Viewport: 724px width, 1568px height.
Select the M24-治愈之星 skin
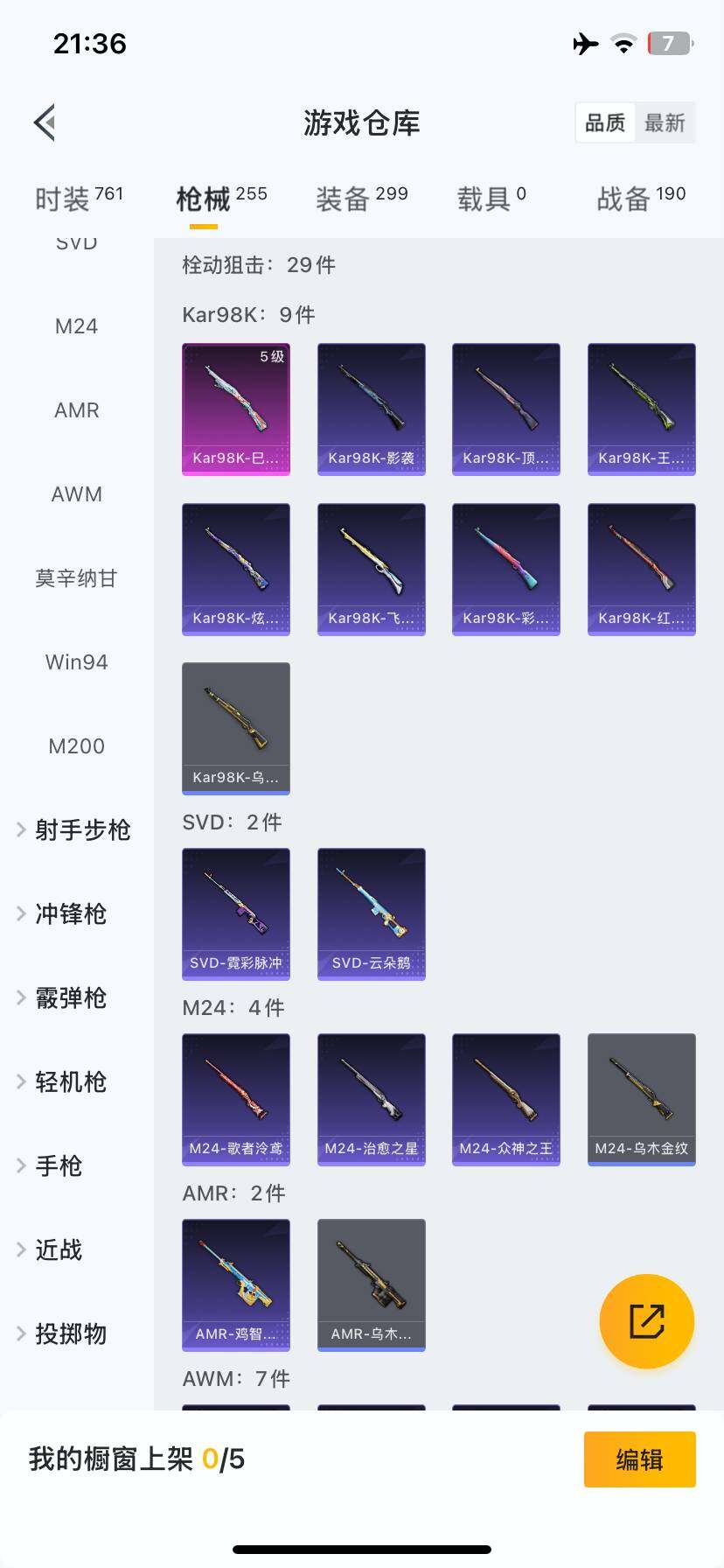(371, 1100)
